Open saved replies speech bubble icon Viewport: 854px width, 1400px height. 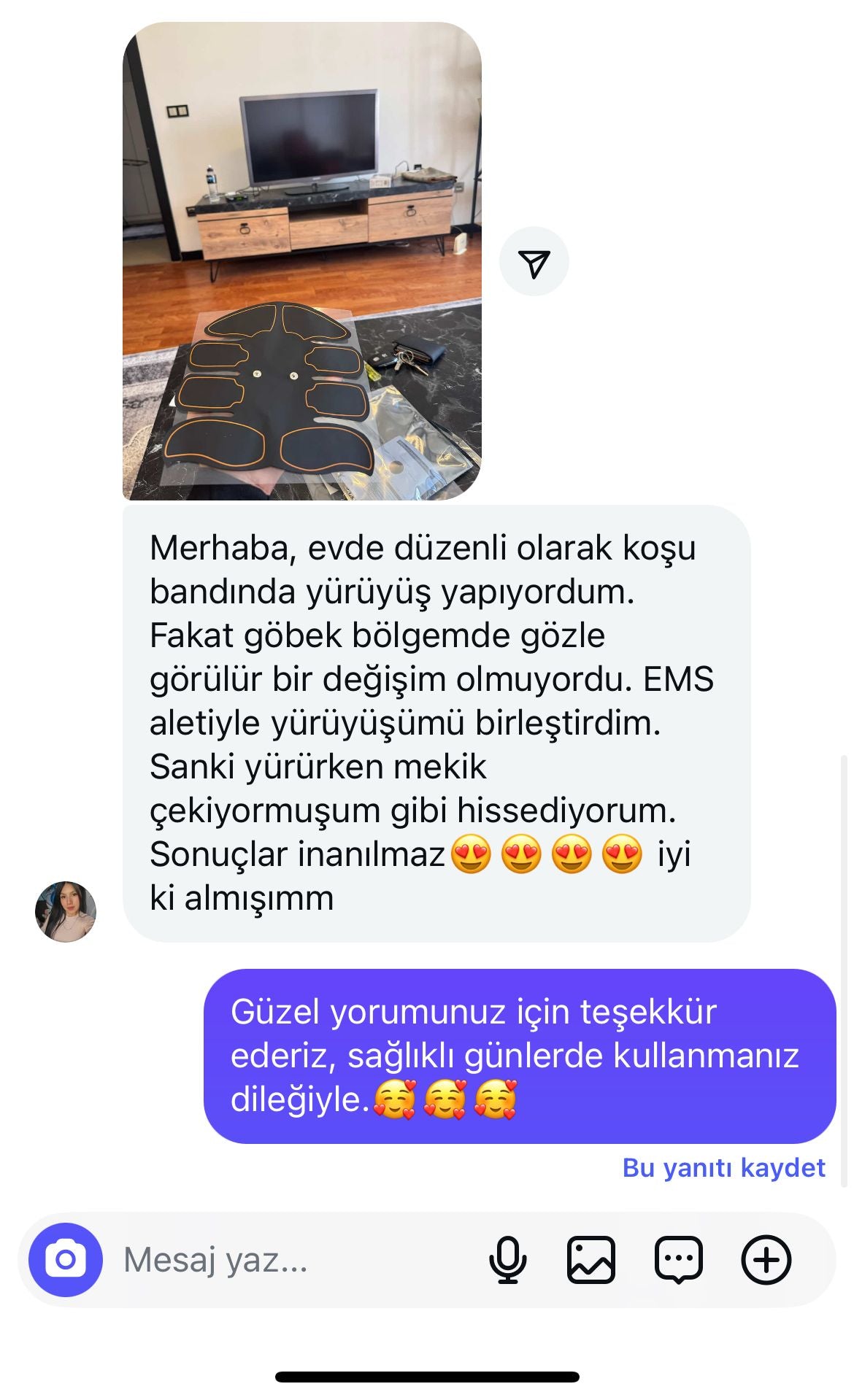click(x=678, y=1259)
